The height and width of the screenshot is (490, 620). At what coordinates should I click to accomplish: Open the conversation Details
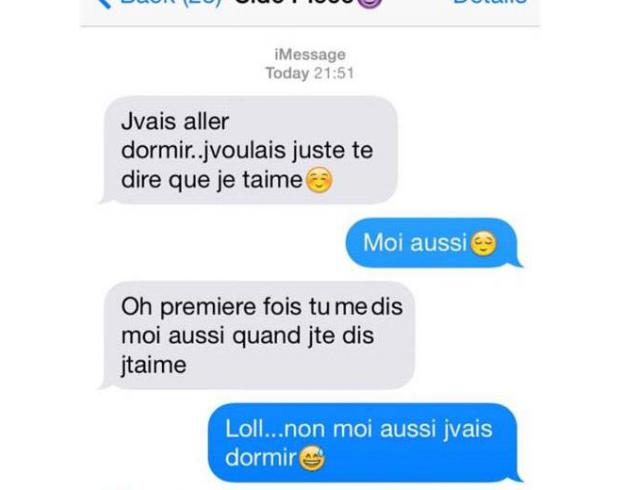click(x=488, y=4)
